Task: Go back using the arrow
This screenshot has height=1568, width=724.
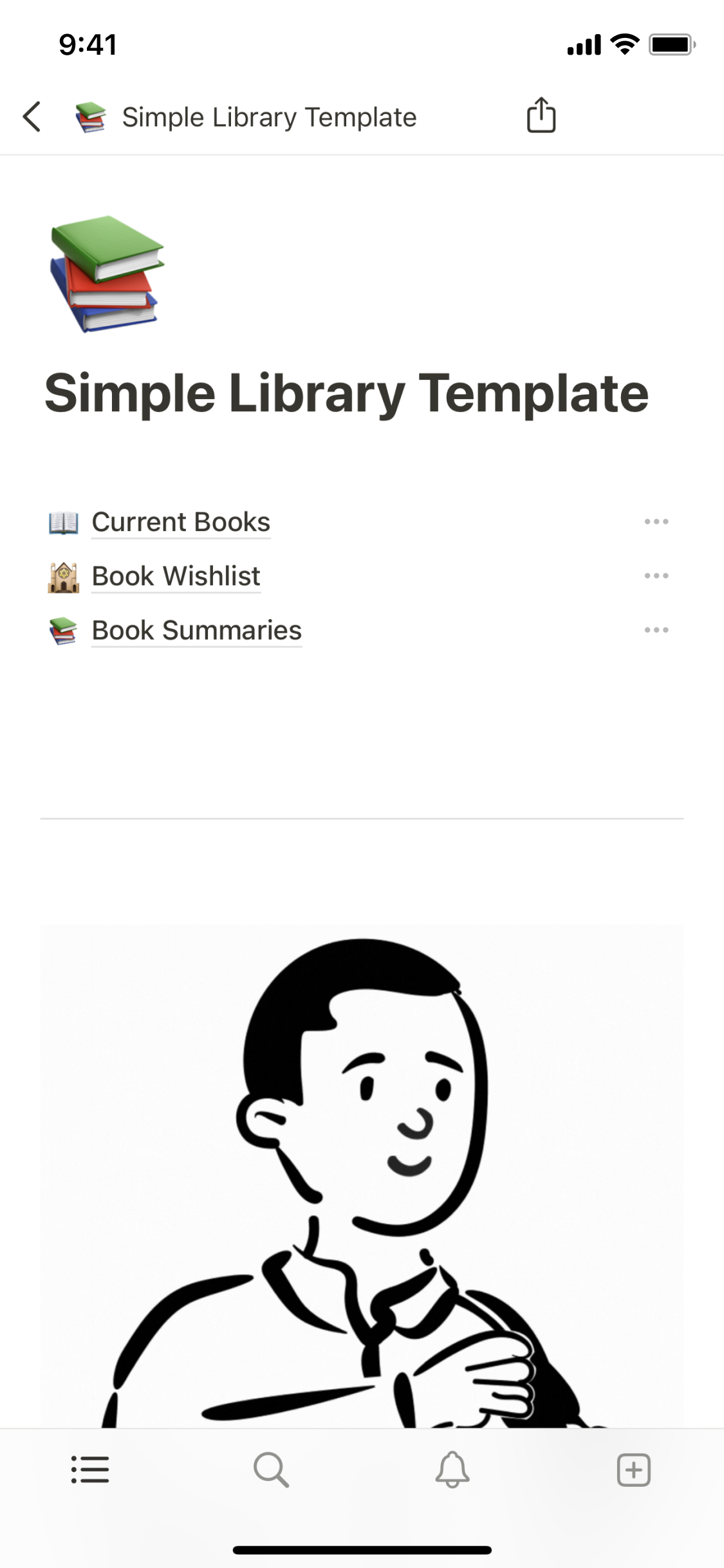Action: 32,117
